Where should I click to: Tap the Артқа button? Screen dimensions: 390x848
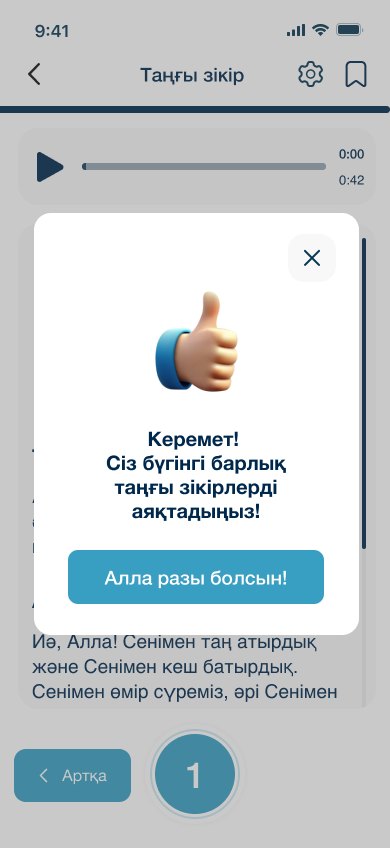click(x=72, y=776)
